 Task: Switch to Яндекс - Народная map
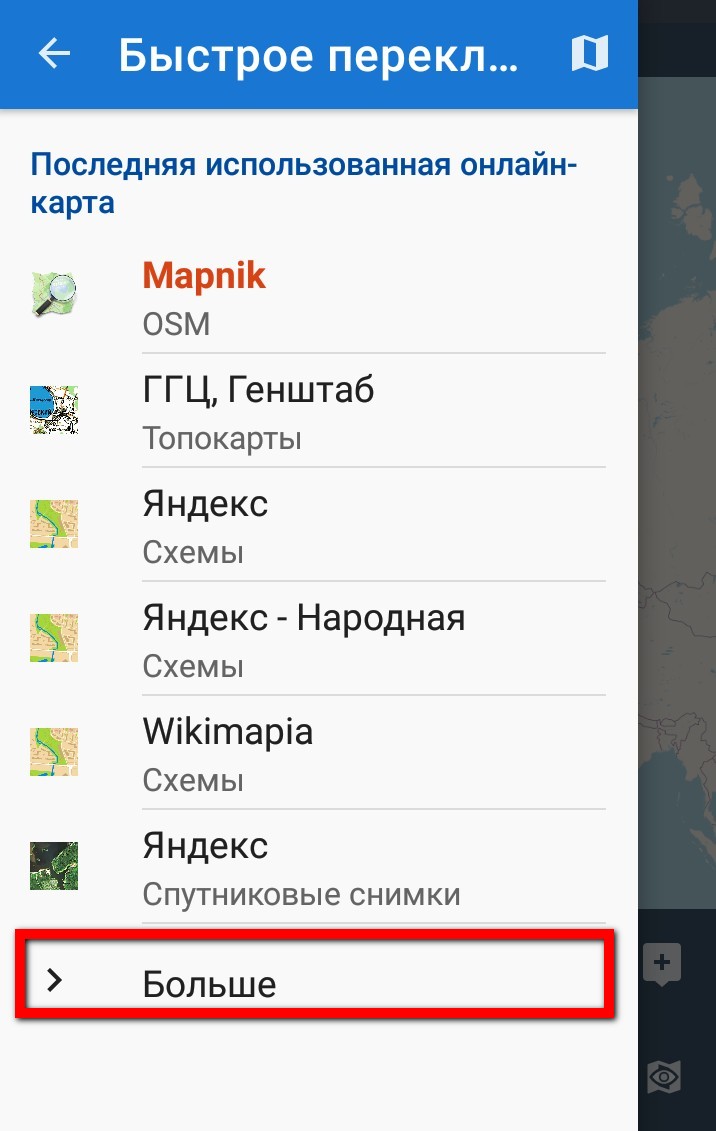(x=318, y=639)
